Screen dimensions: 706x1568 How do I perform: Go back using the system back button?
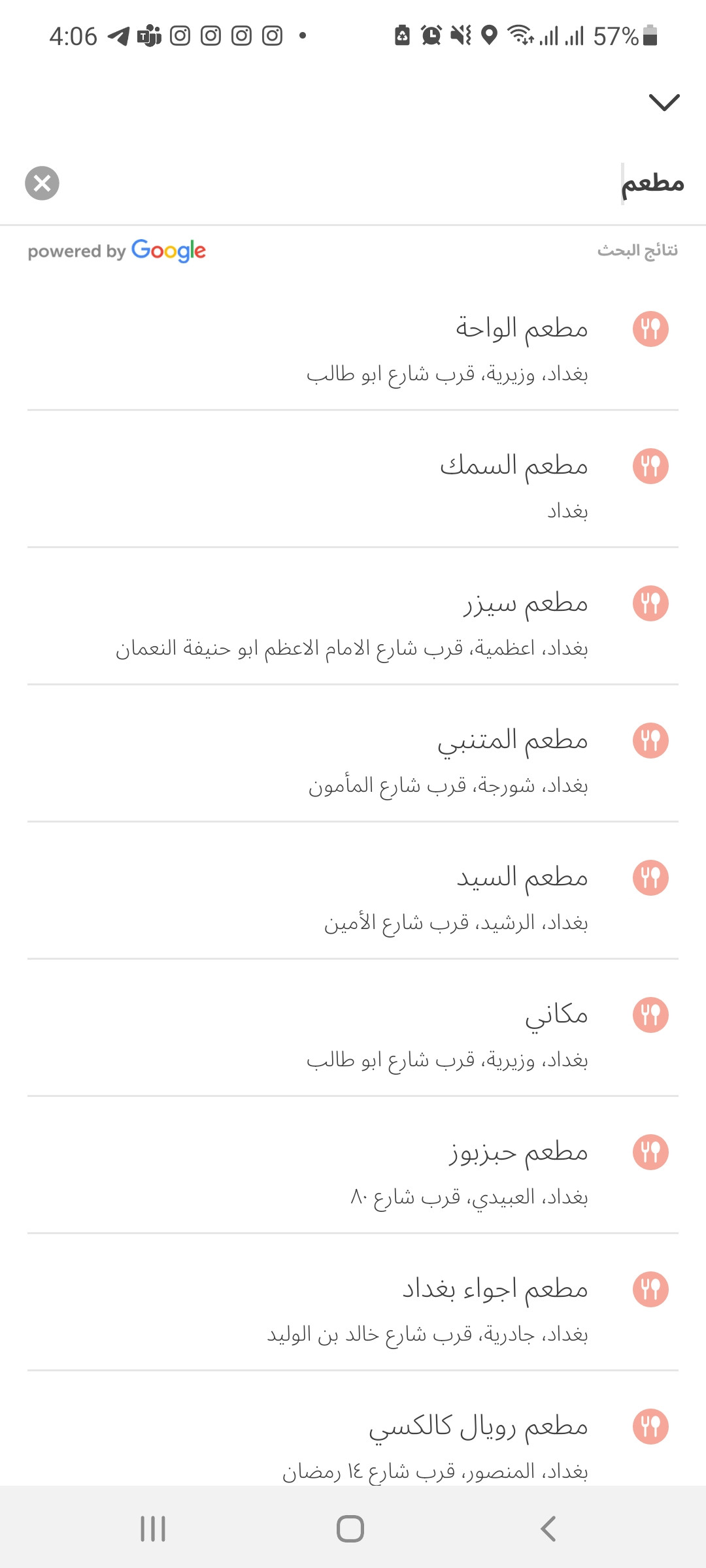click(x=548, y=1529)
